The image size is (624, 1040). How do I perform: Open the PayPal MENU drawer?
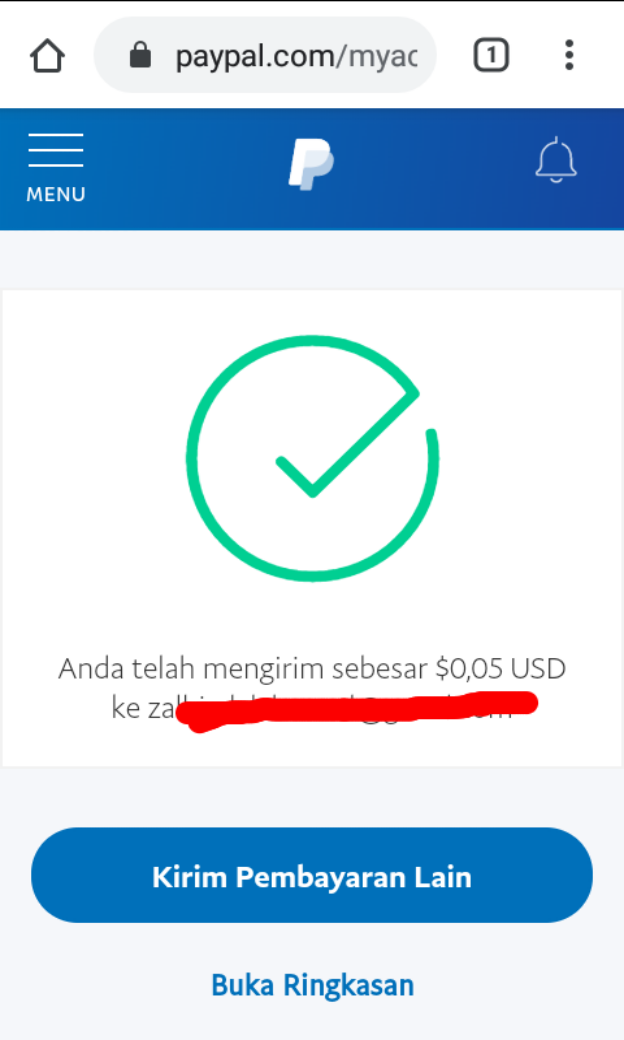pos(56,167)
